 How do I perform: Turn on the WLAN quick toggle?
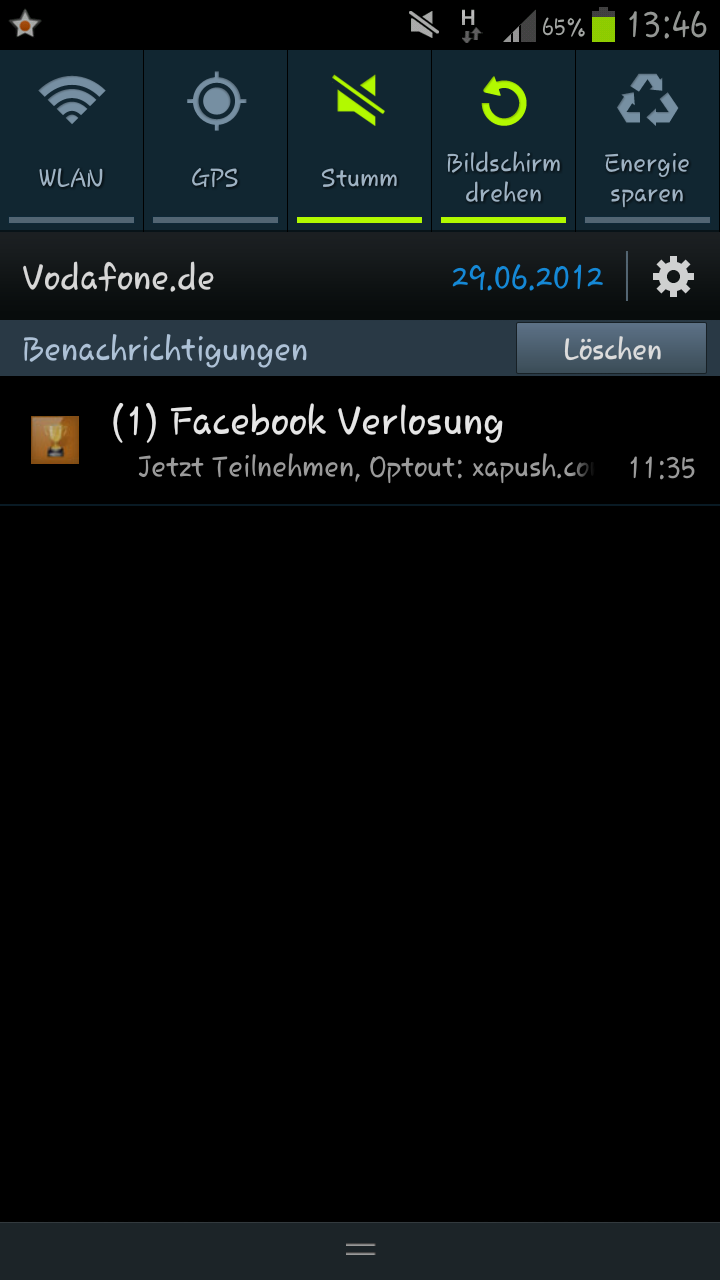(71, 140)
